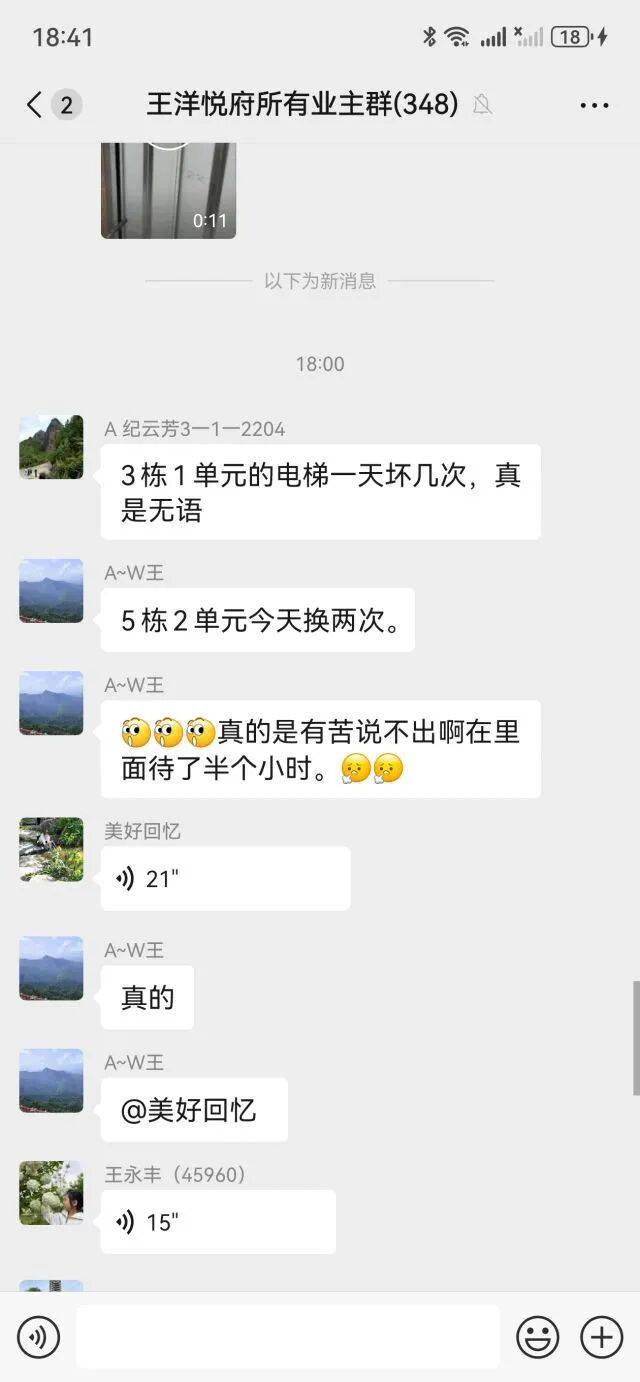Open 美好回忆's profile avatar
This screenshot has width=640, height=1382.
click(x=51, y=850)
